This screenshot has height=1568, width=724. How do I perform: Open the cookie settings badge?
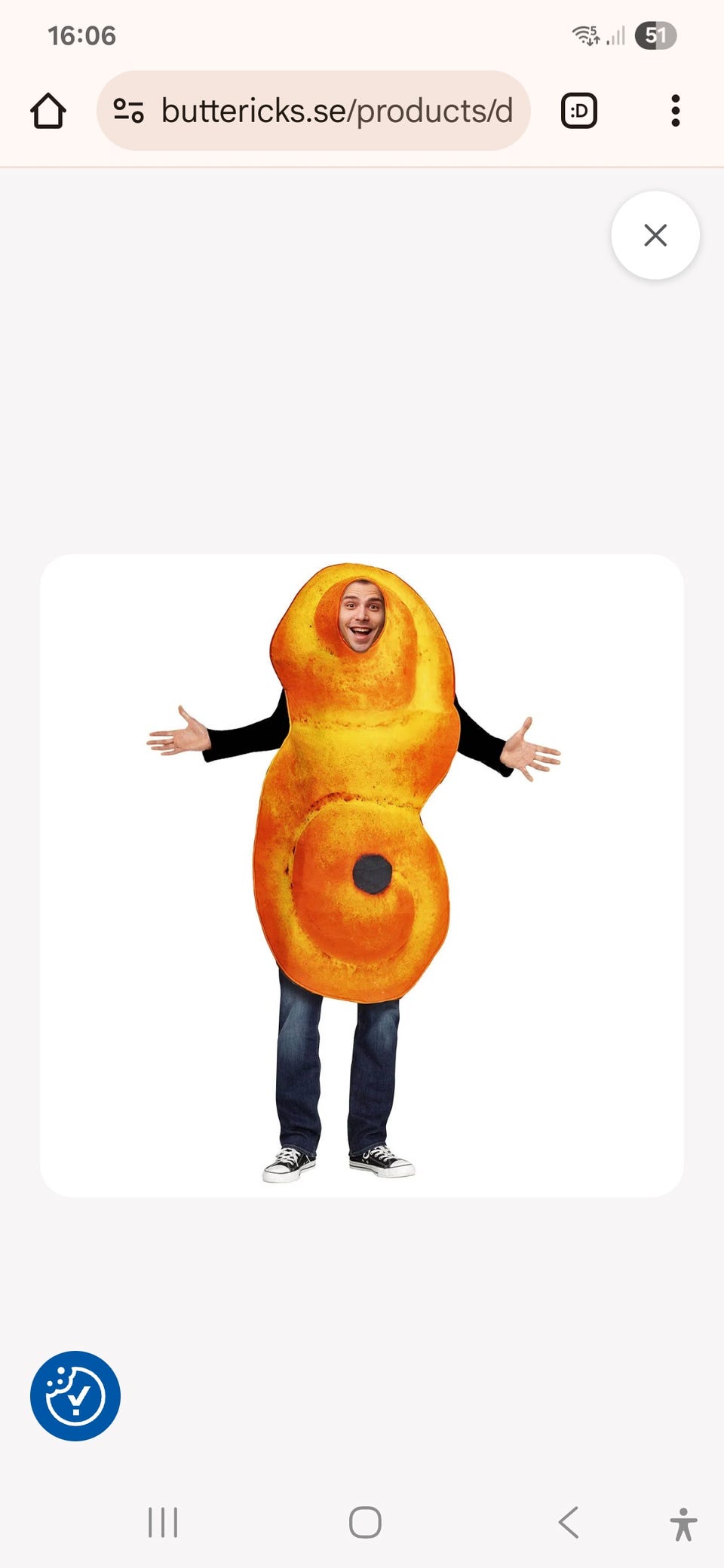[x=75, y=1395]
